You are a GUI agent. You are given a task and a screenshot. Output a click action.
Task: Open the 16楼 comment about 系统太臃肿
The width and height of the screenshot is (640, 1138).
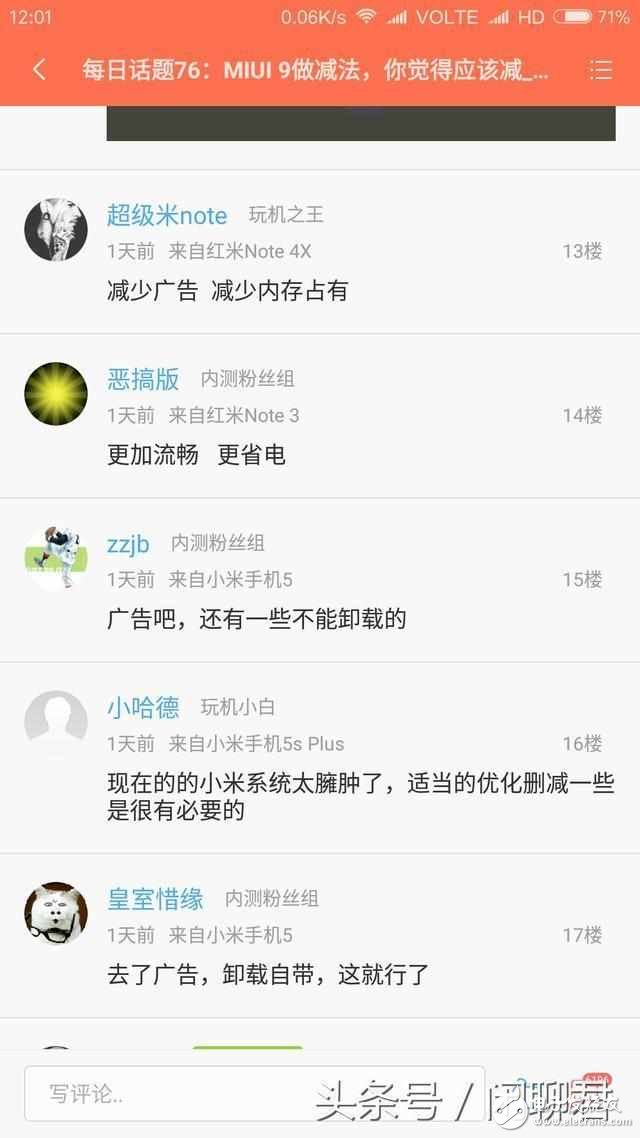(360, 796)
